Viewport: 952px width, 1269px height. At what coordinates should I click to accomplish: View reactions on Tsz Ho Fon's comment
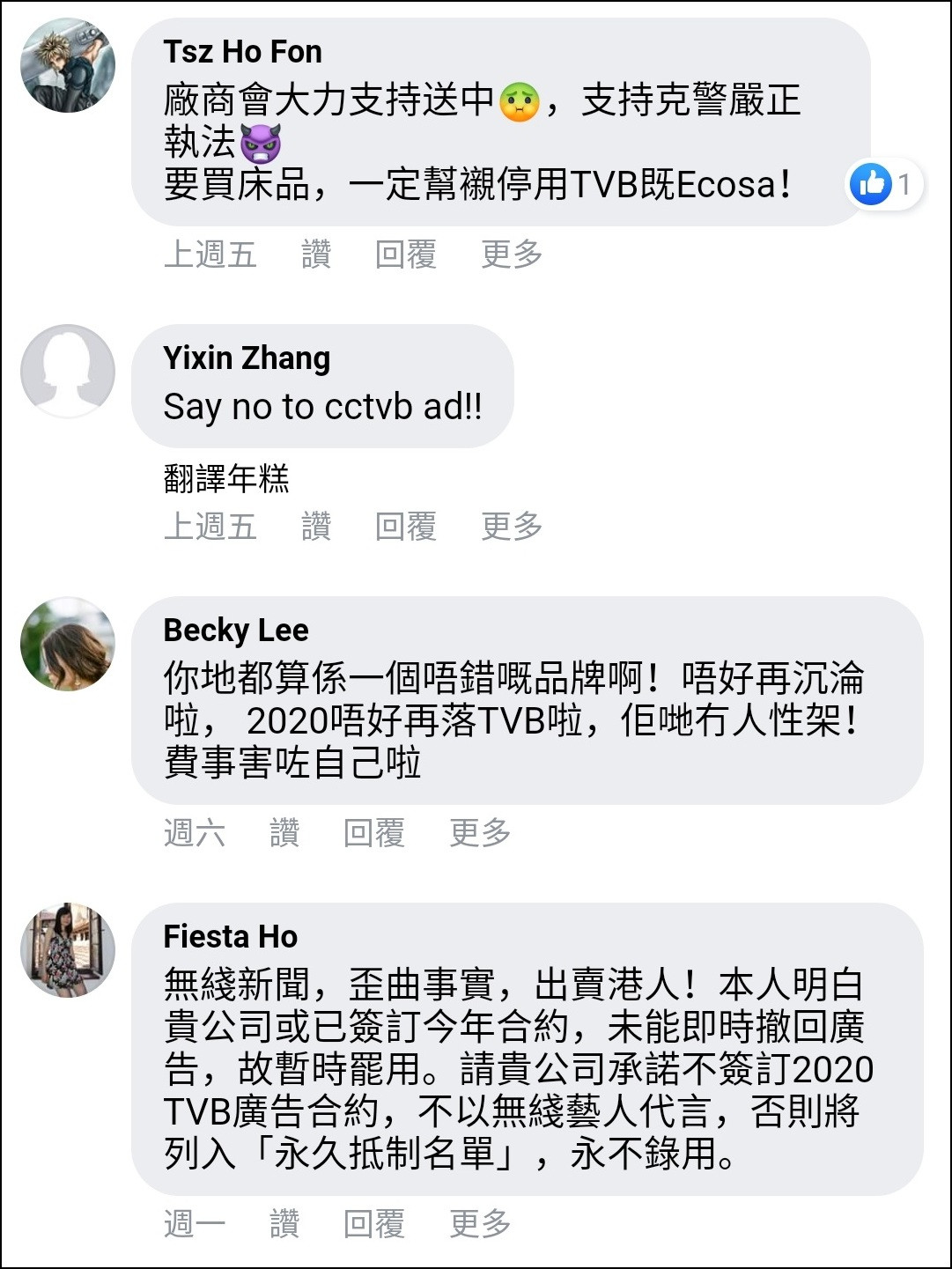(883, 184)
